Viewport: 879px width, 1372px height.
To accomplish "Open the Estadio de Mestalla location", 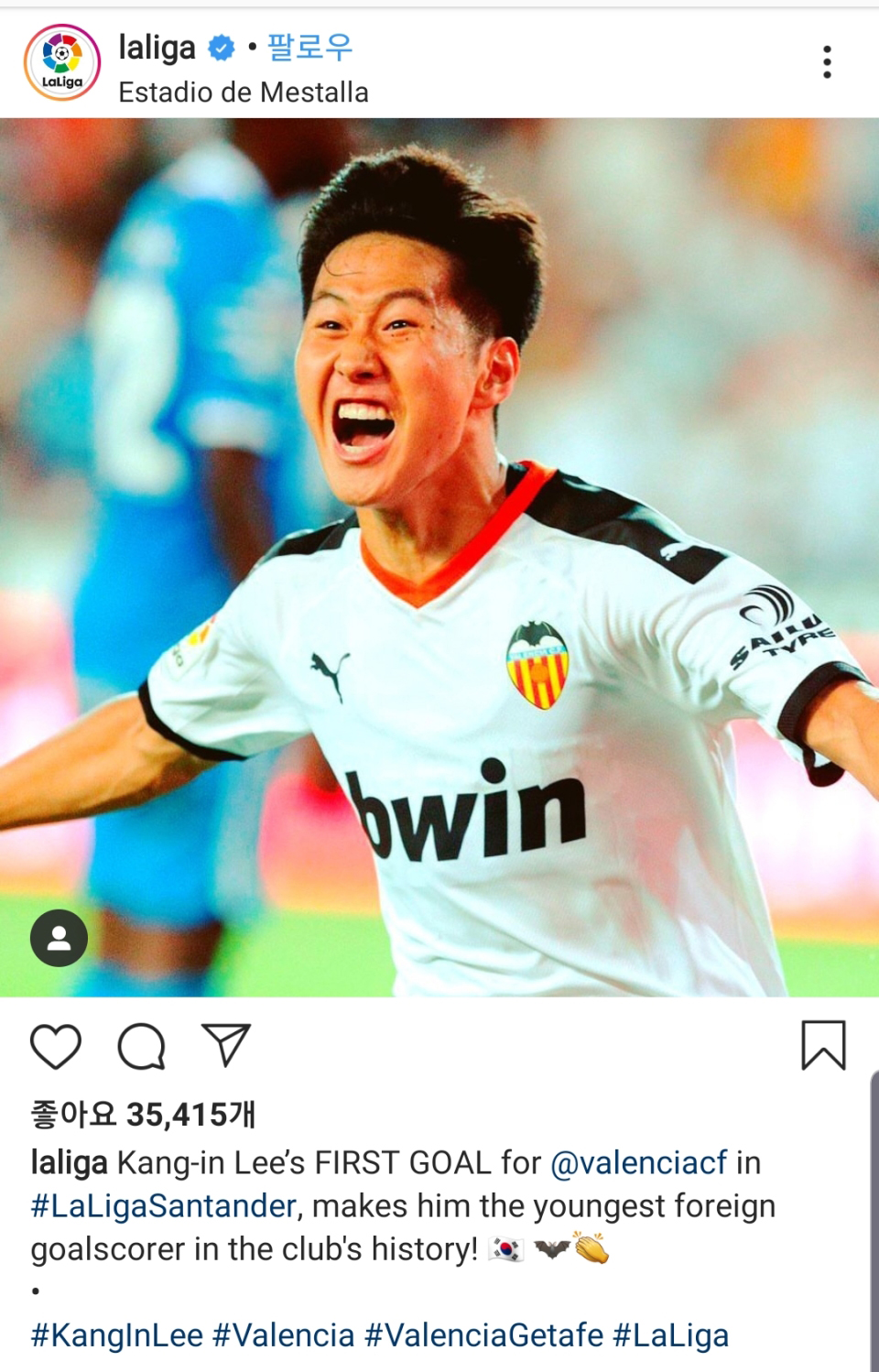I will pyautogui.click(x=244, y=93).
